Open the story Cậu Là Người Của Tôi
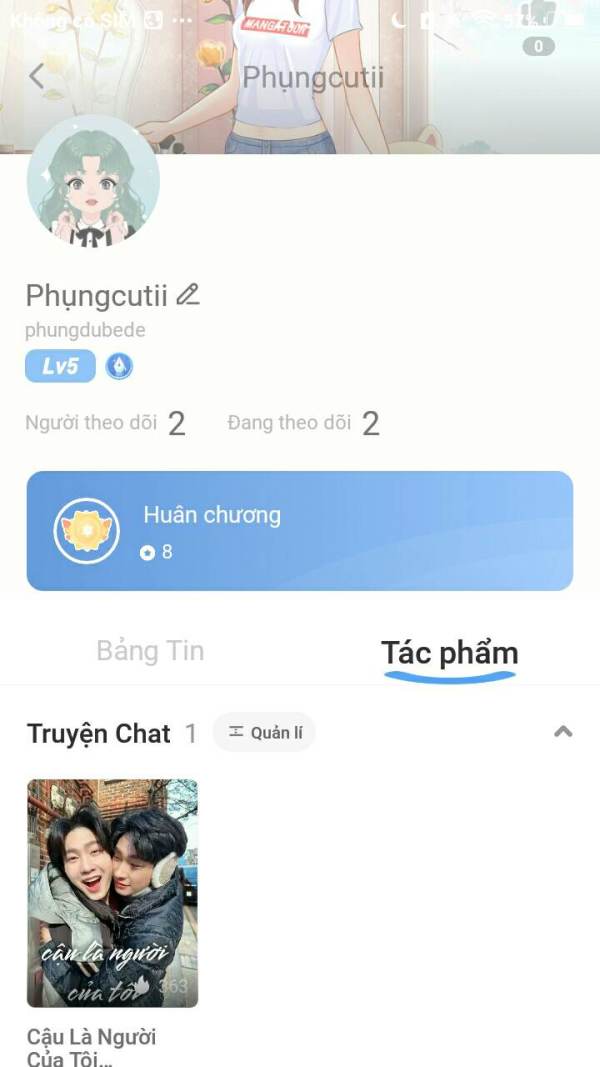 [x=112, y=893]
